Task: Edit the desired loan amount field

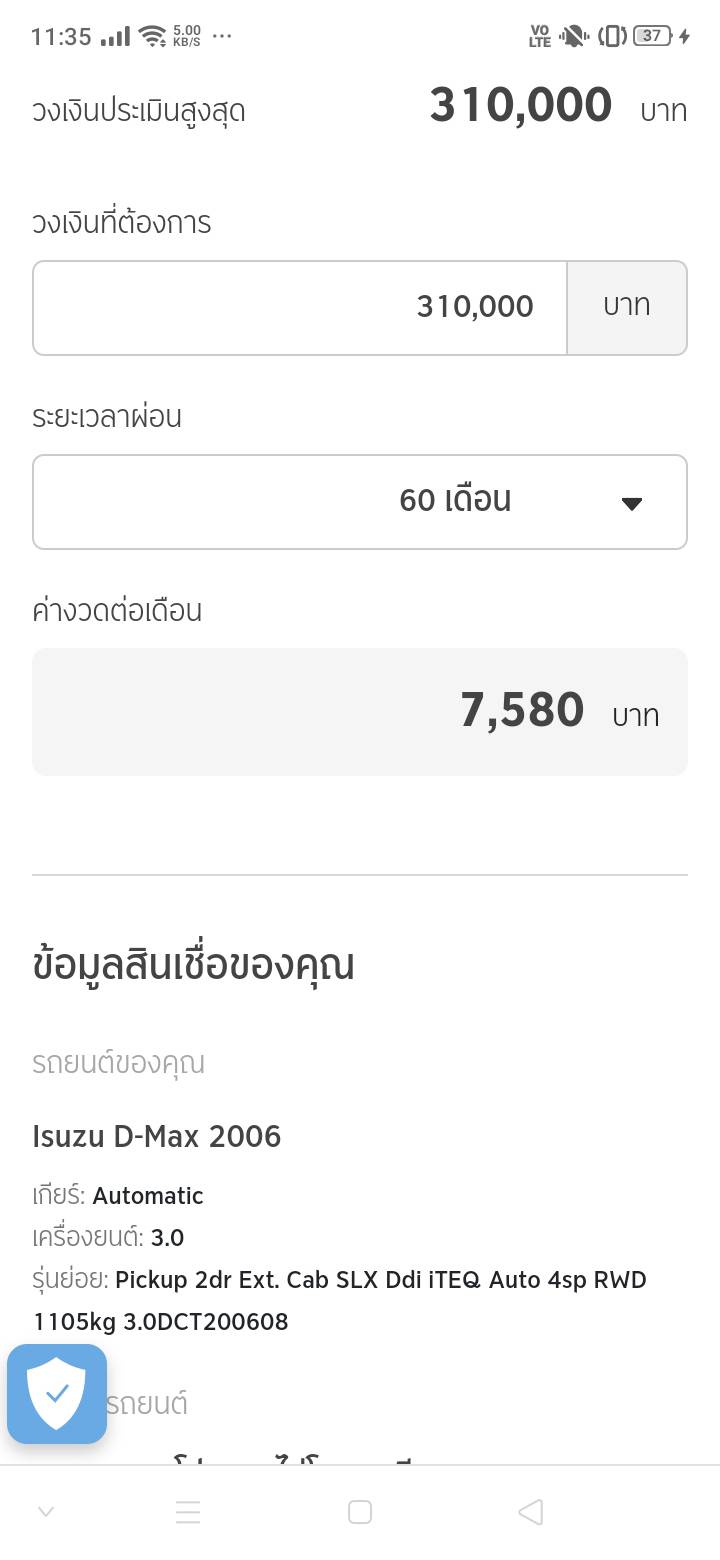Action: [300, 307]
